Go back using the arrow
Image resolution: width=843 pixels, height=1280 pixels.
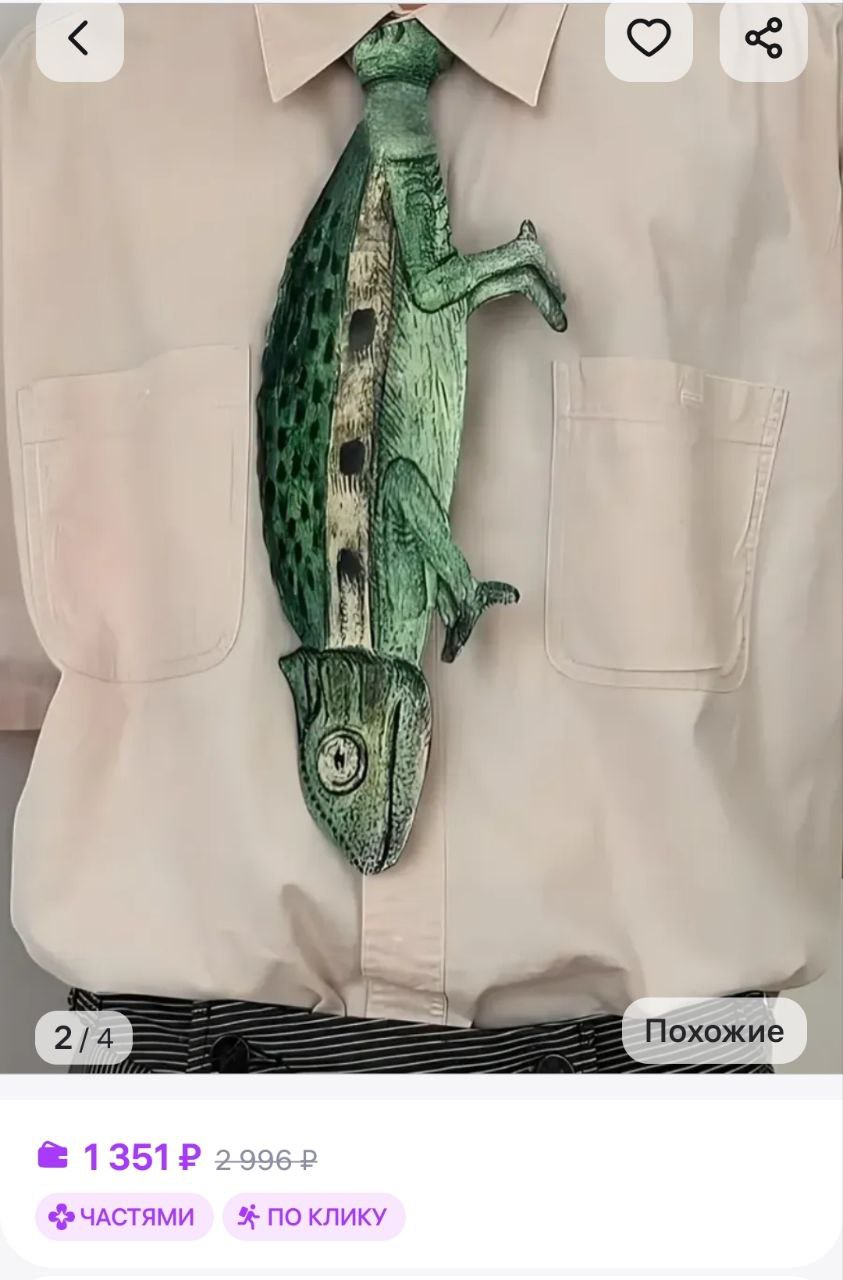tap(79, 39)
